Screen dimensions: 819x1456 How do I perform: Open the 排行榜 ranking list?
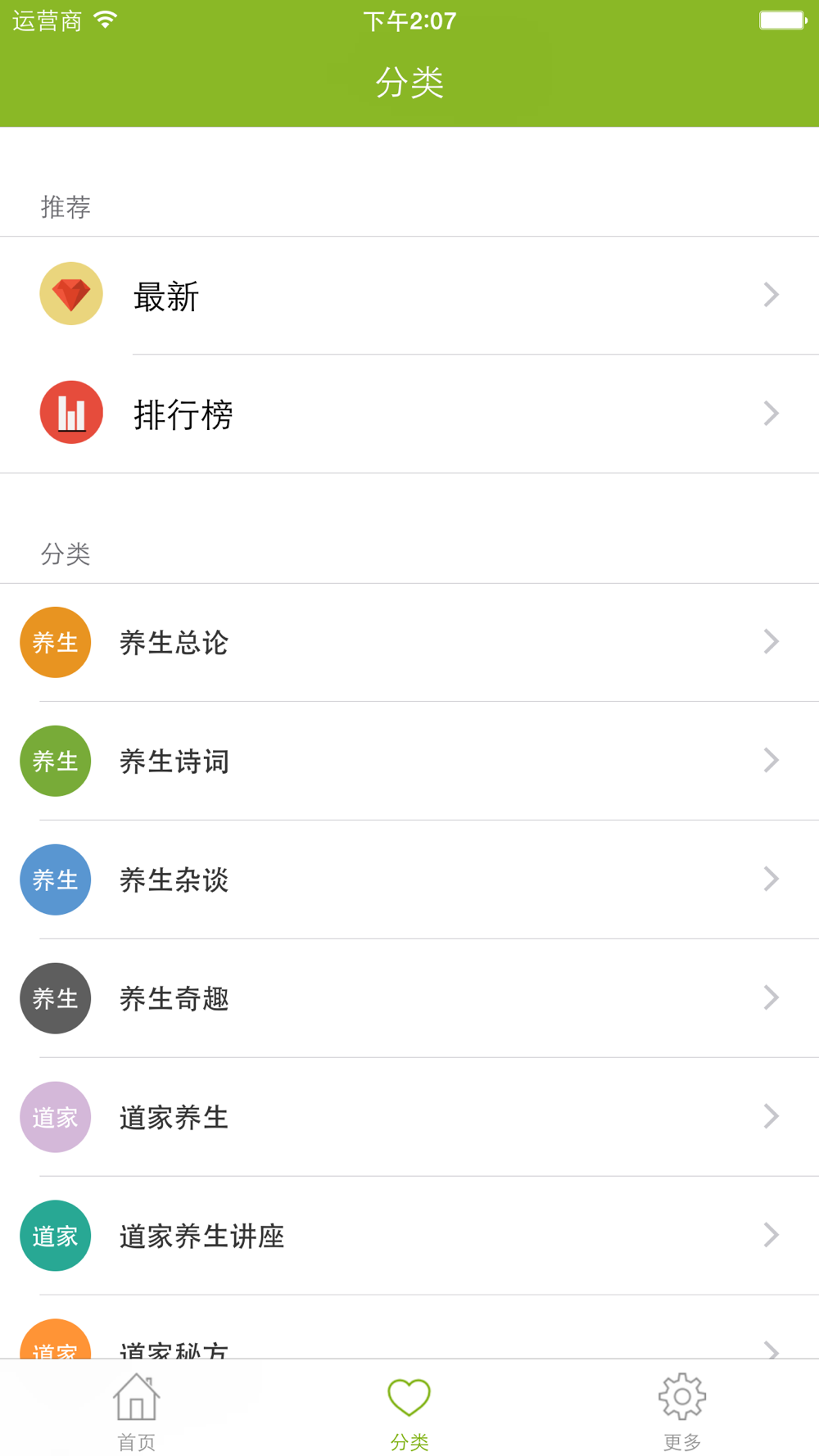[409, 414]
